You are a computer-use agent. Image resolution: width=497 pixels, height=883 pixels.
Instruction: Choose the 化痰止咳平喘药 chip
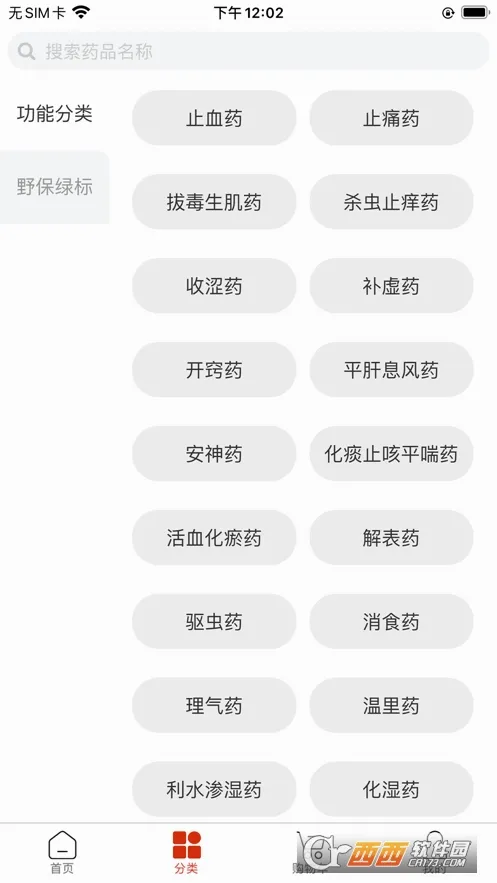click(x=391, y=454)
